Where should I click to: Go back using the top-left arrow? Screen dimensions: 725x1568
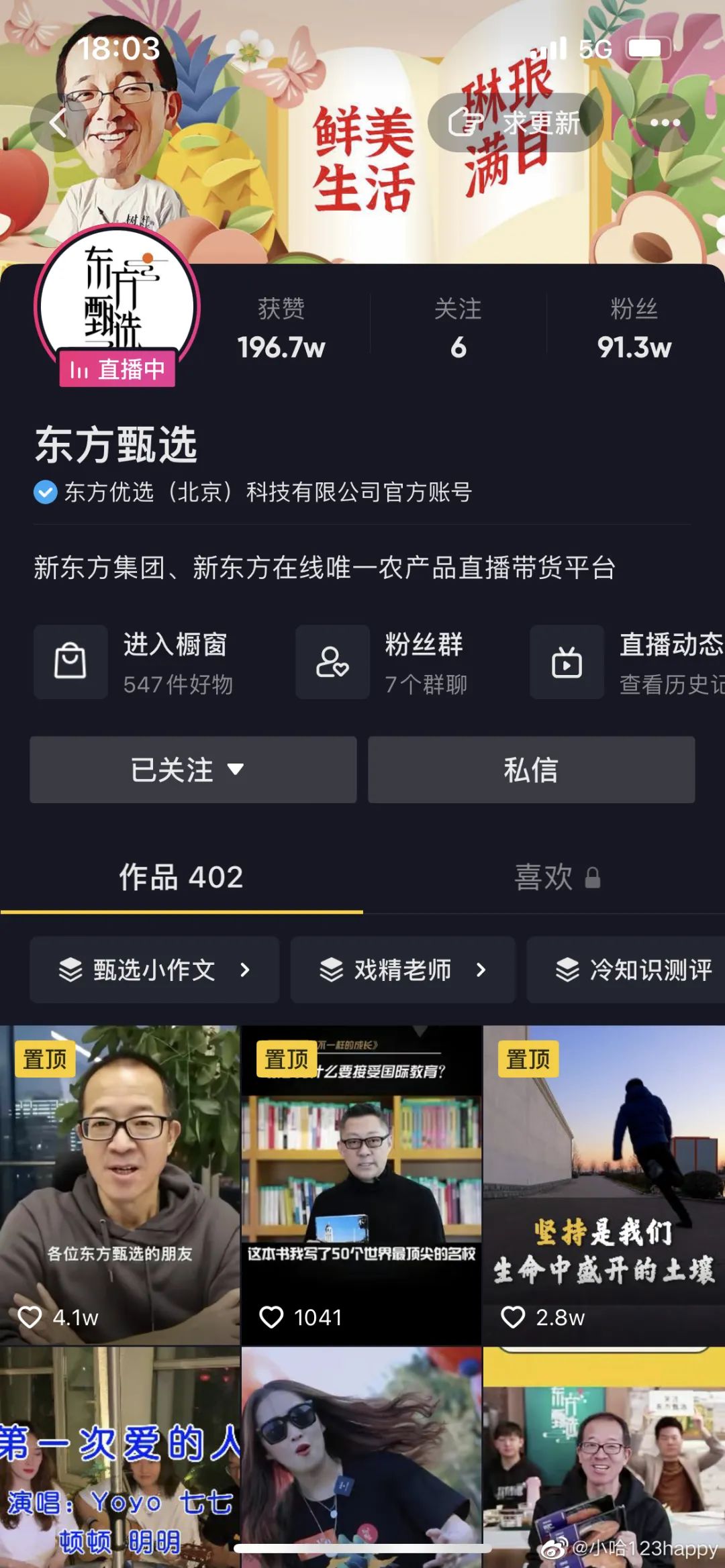click(59, 123)
